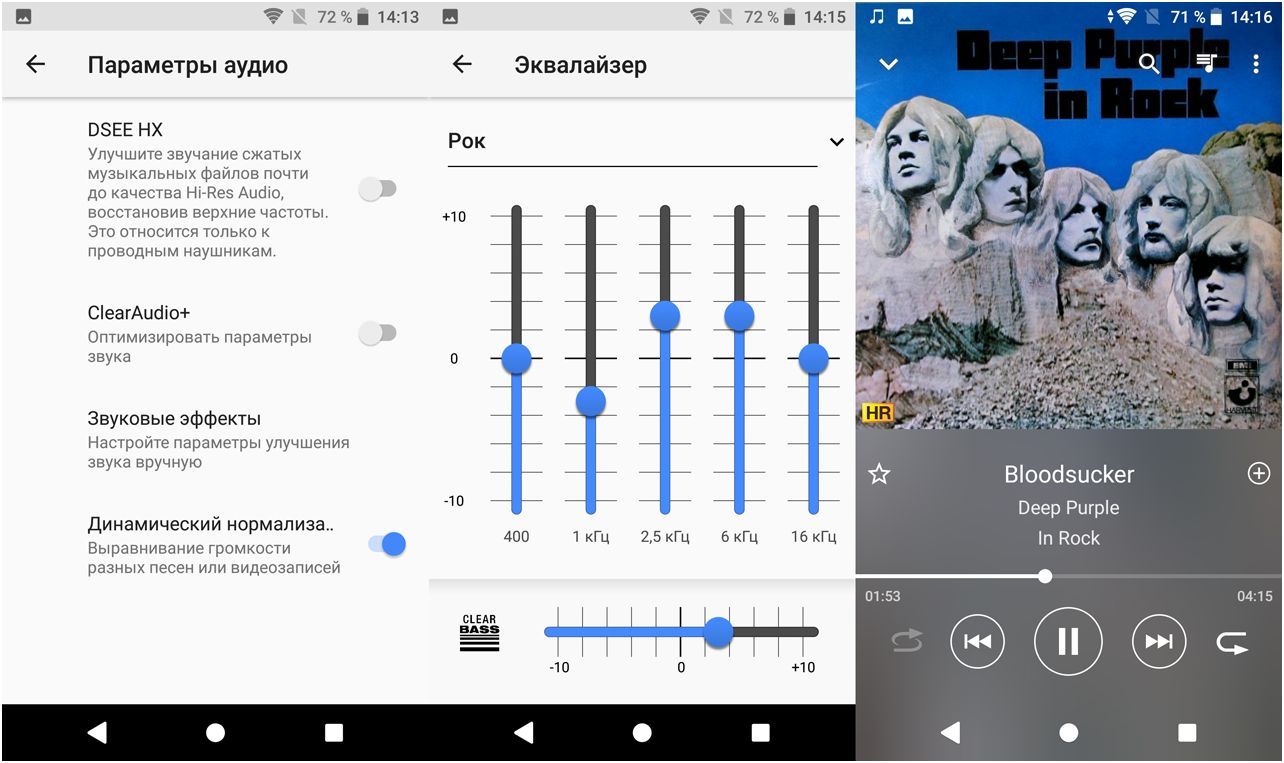The width and height of the screenshot is (1284, 763).
Task: Tap the 1 кГц equalizer slider
Action: click(x=590, y=401)
